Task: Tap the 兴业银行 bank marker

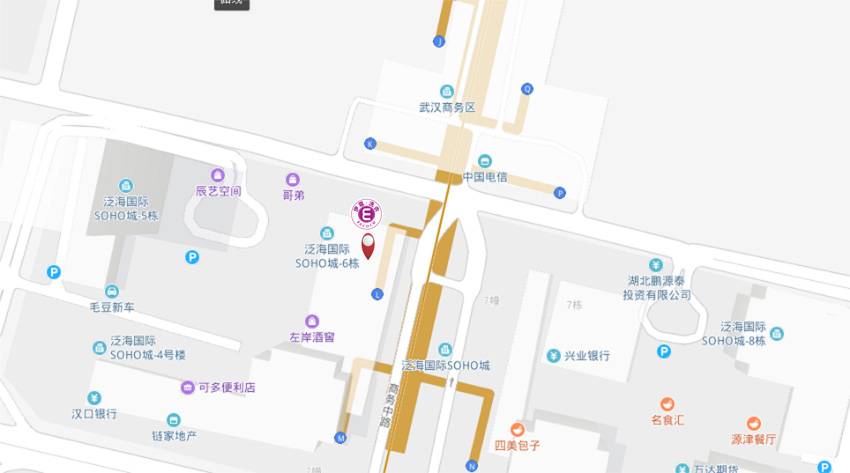Action: point(553,356)
